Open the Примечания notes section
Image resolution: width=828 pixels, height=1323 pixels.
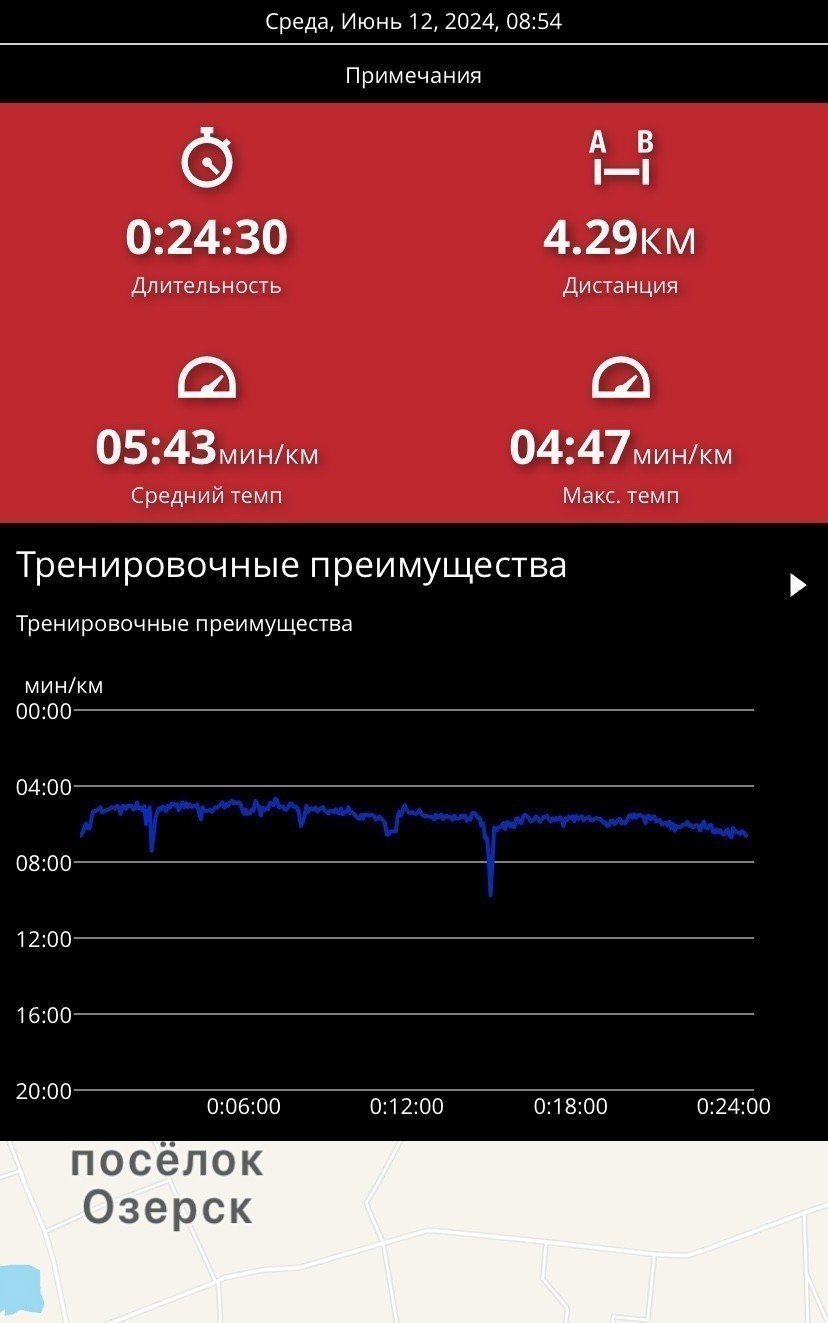tap(413, 75)
